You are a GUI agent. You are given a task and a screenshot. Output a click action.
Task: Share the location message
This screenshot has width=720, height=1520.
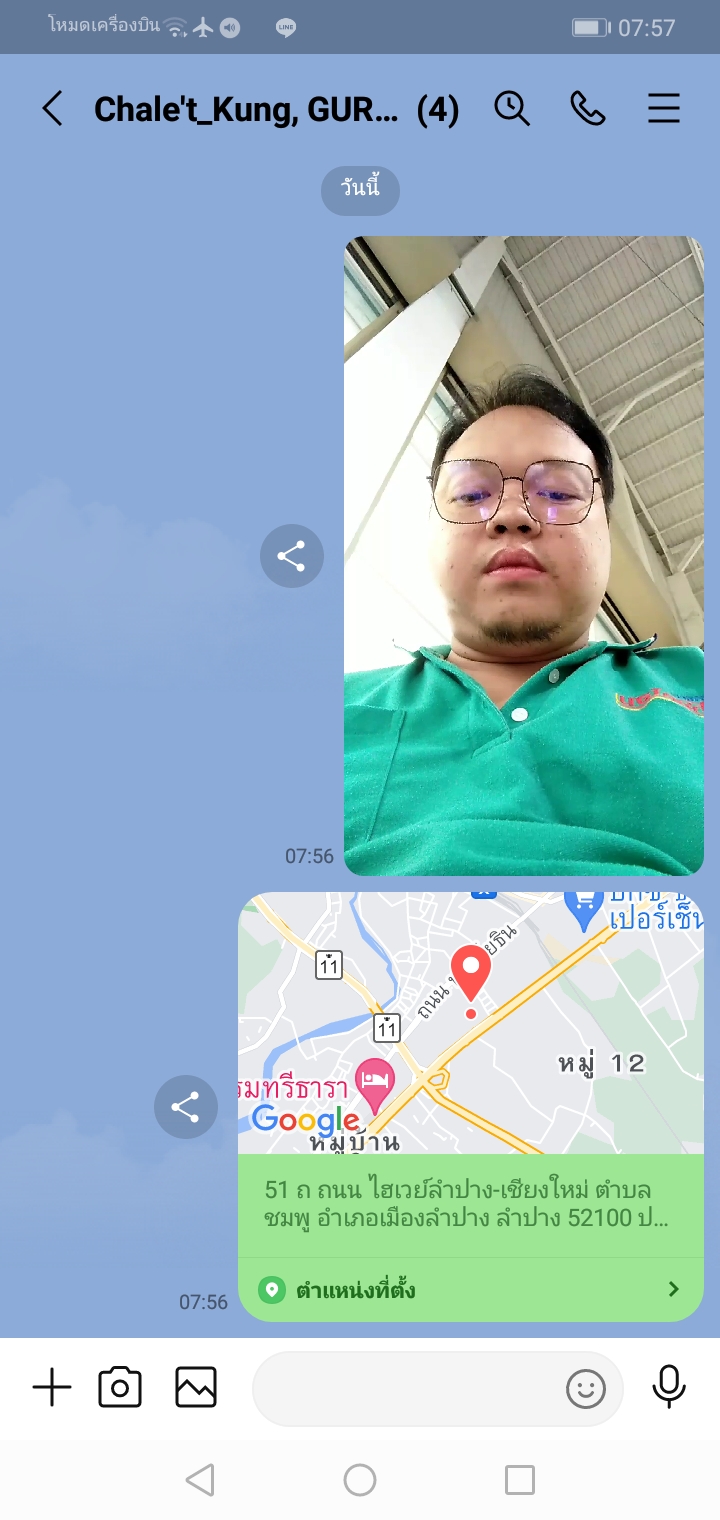click(x=186, y=1107)
